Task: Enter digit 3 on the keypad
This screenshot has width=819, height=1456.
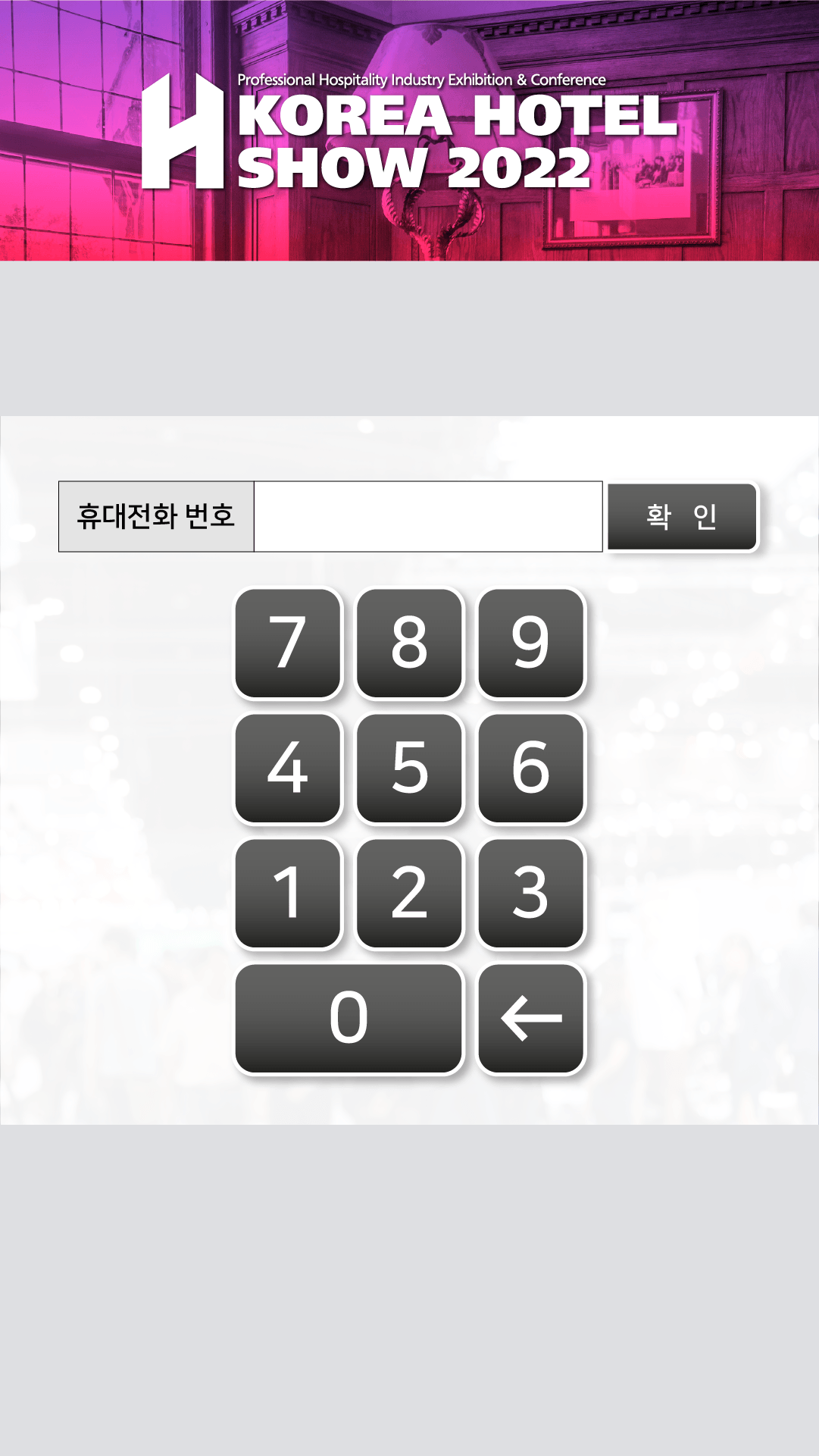Action: [530, 893]
